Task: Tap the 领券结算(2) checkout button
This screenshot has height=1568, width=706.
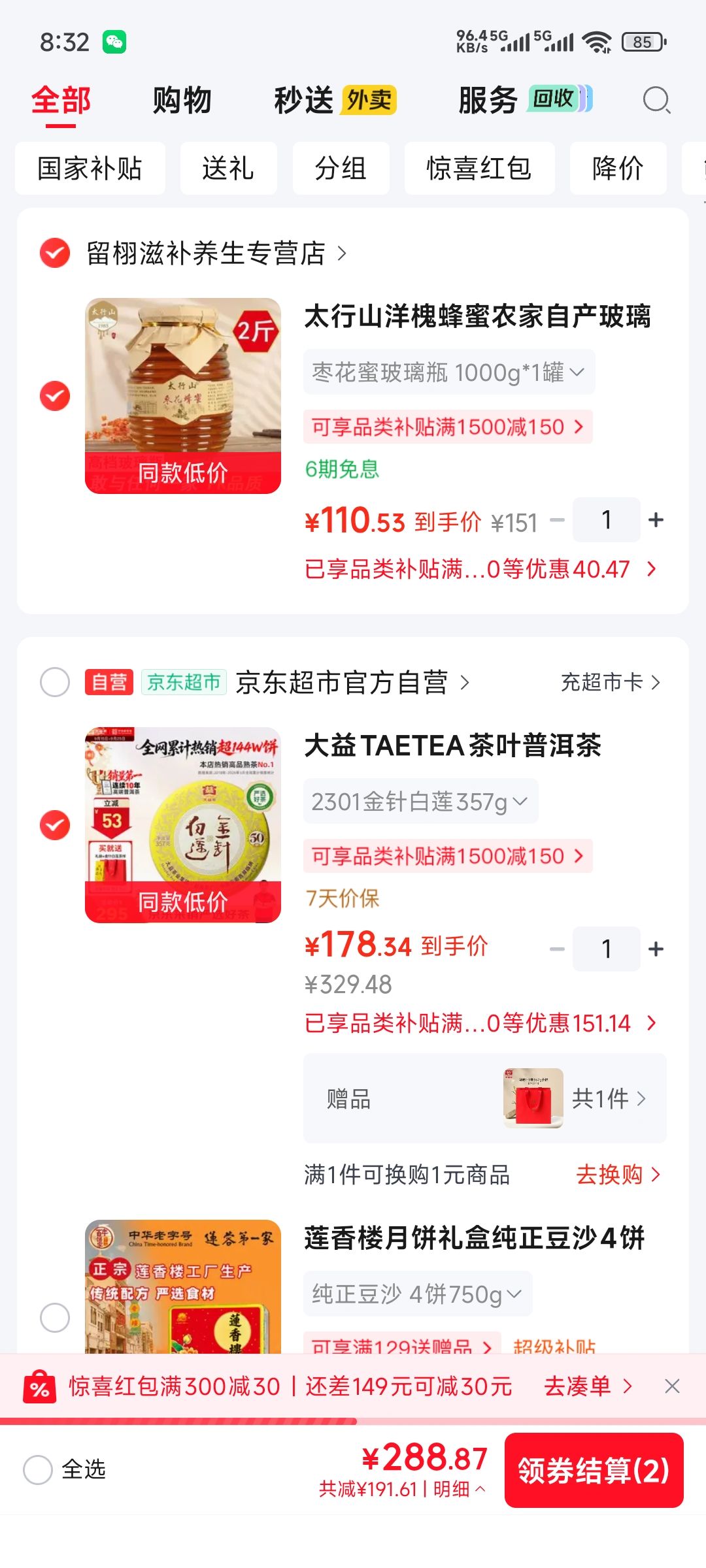Action: pos(594,1470)
